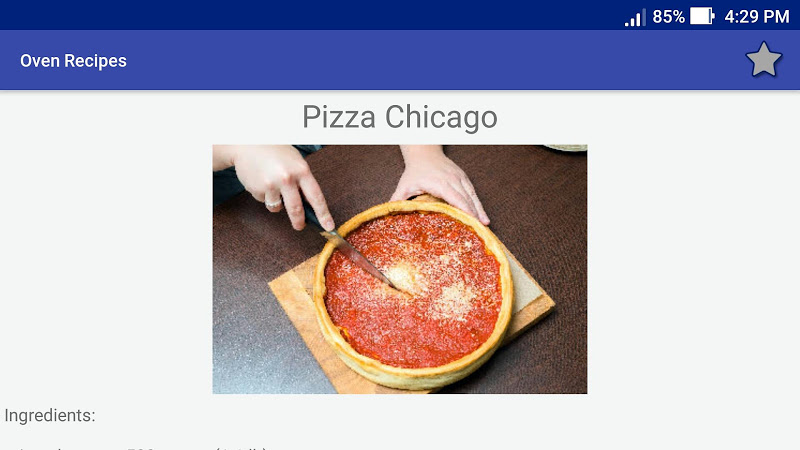
Task: Mark Pizza Chicago recipe as favorite
Action: click(763, 61)
